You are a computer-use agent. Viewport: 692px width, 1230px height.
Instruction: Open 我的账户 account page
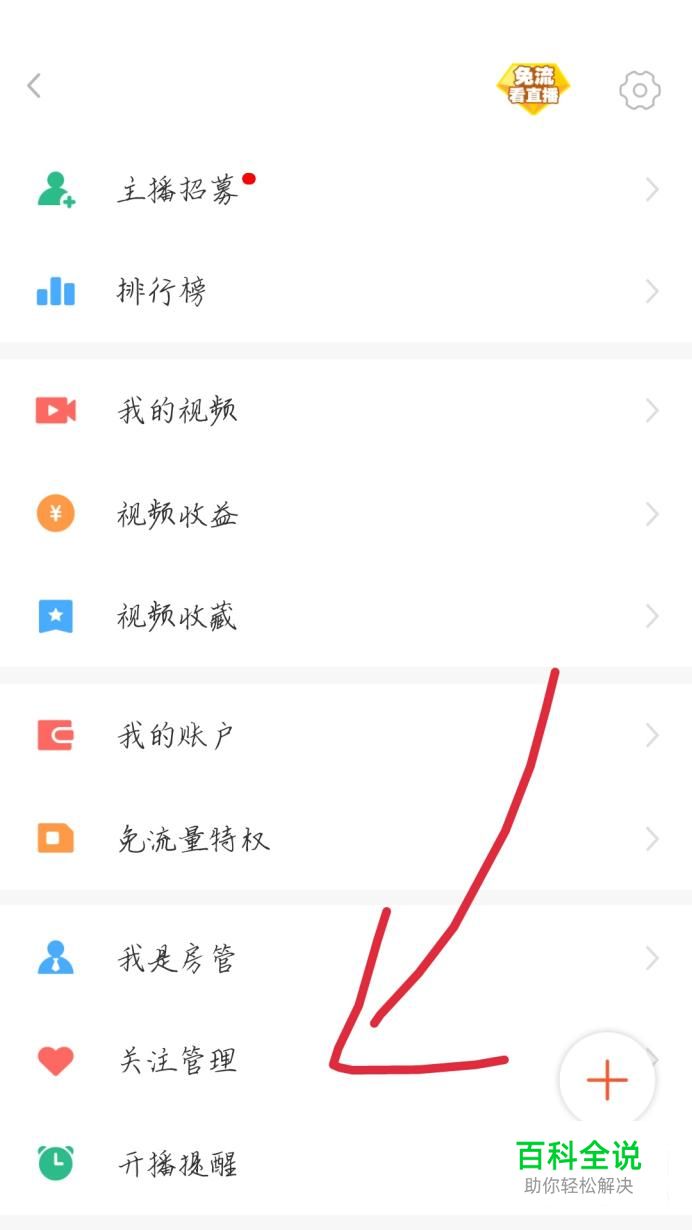click(346, 736)
